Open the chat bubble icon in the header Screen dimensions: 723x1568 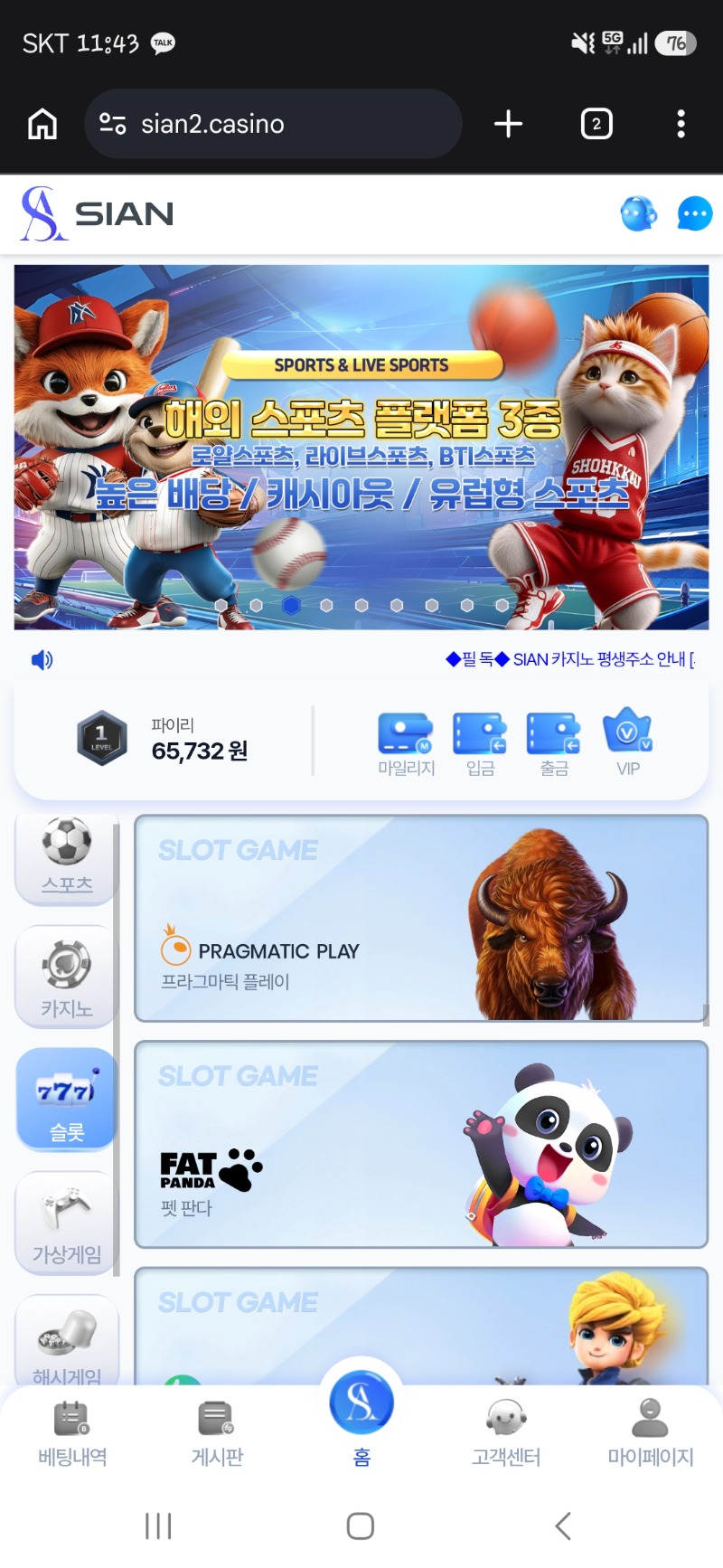coord(694,214)
